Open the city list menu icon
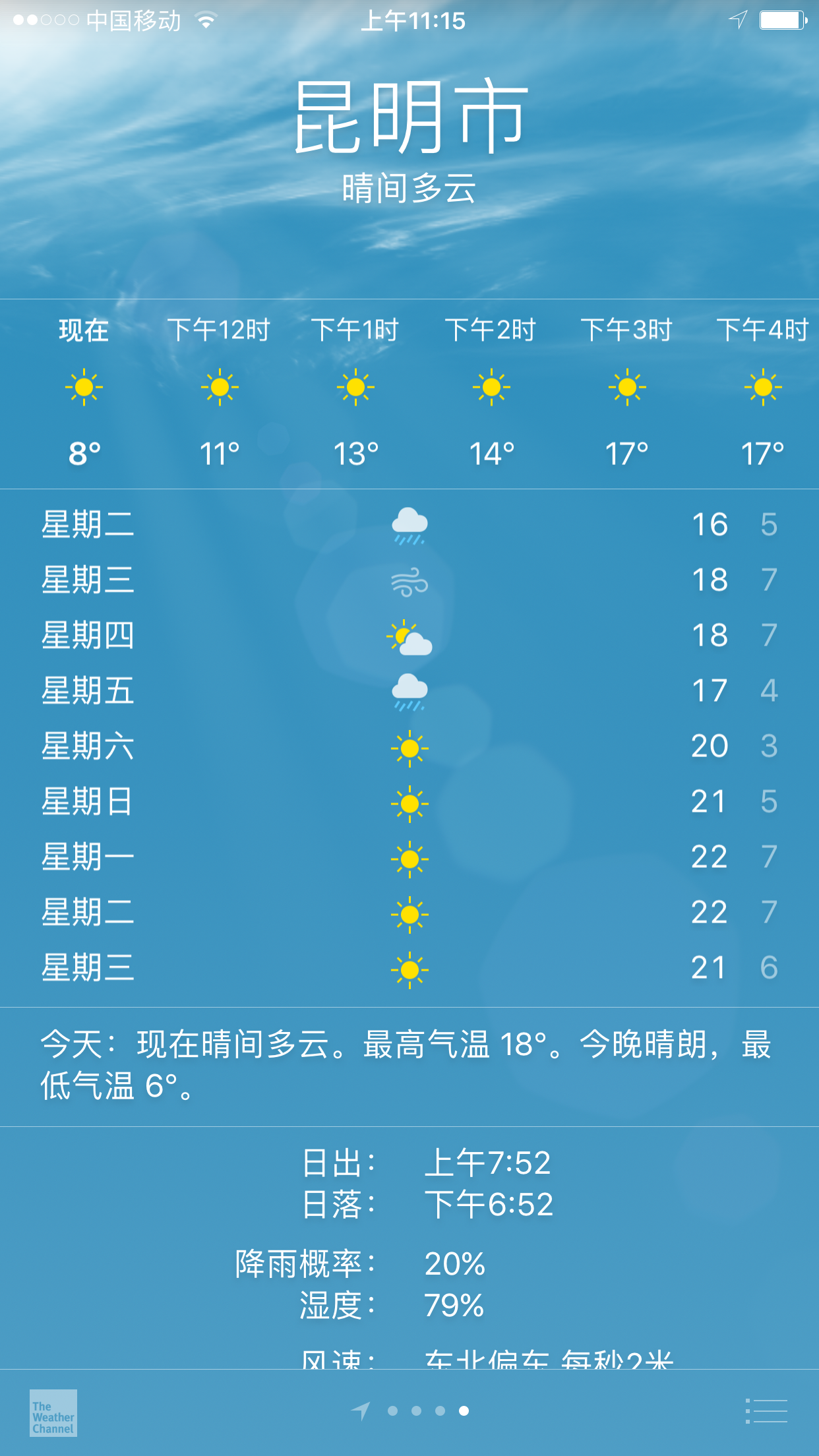This screenshot has width=819, height=1456. [766, 1411]
